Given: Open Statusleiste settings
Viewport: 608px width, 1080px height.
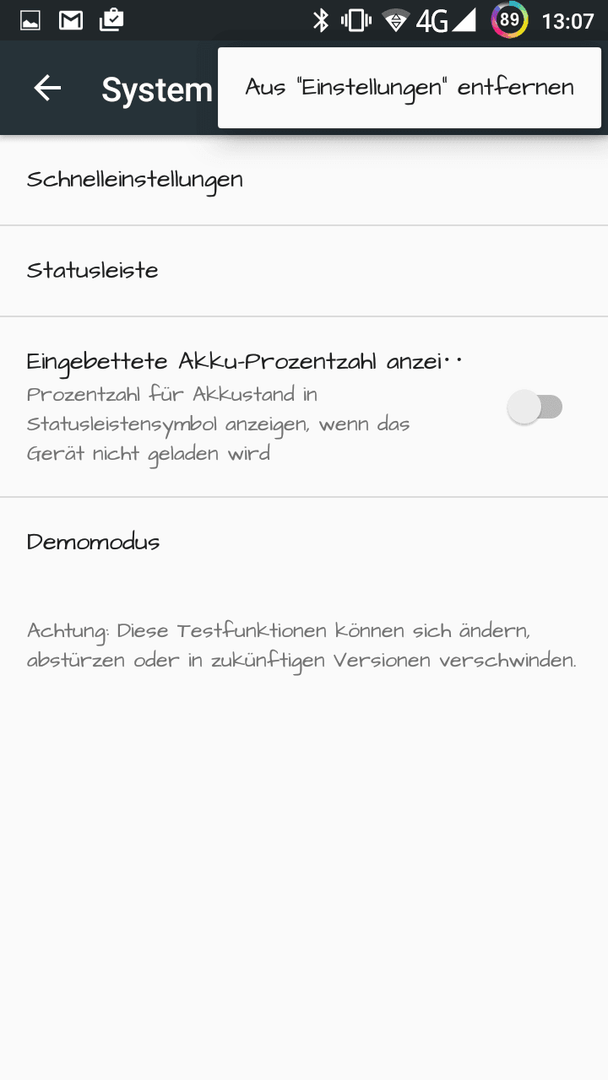Looking at the screenshot, I should (304, 271).
